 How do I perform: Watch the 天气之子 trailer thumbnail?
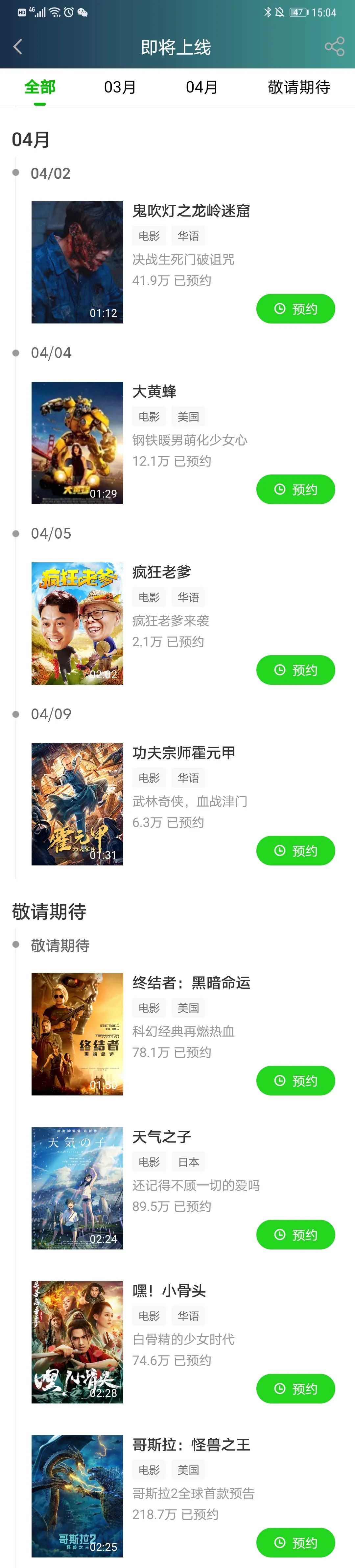tap(77, 1188)
